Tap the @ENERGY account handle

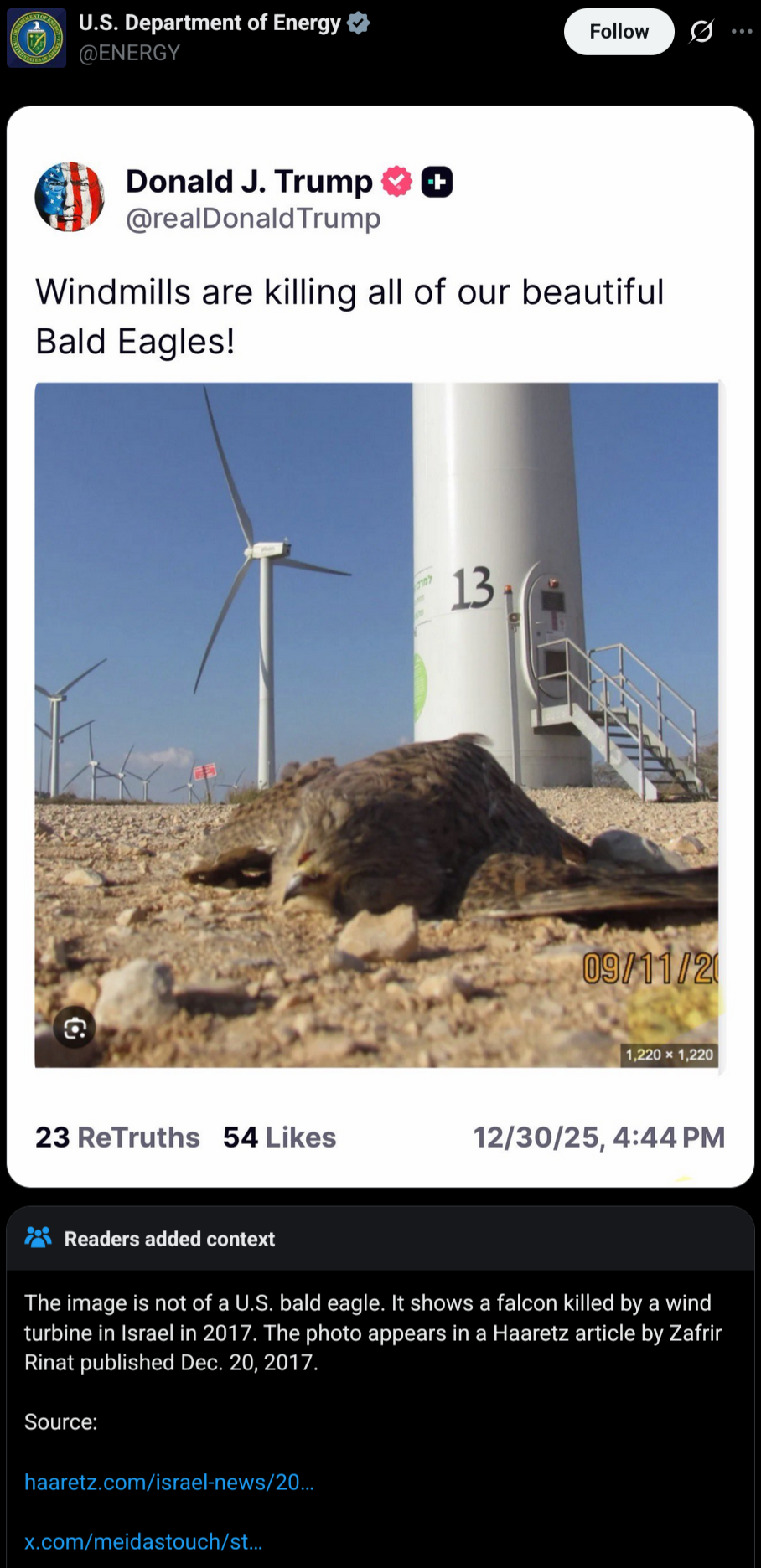click(129, 53)
